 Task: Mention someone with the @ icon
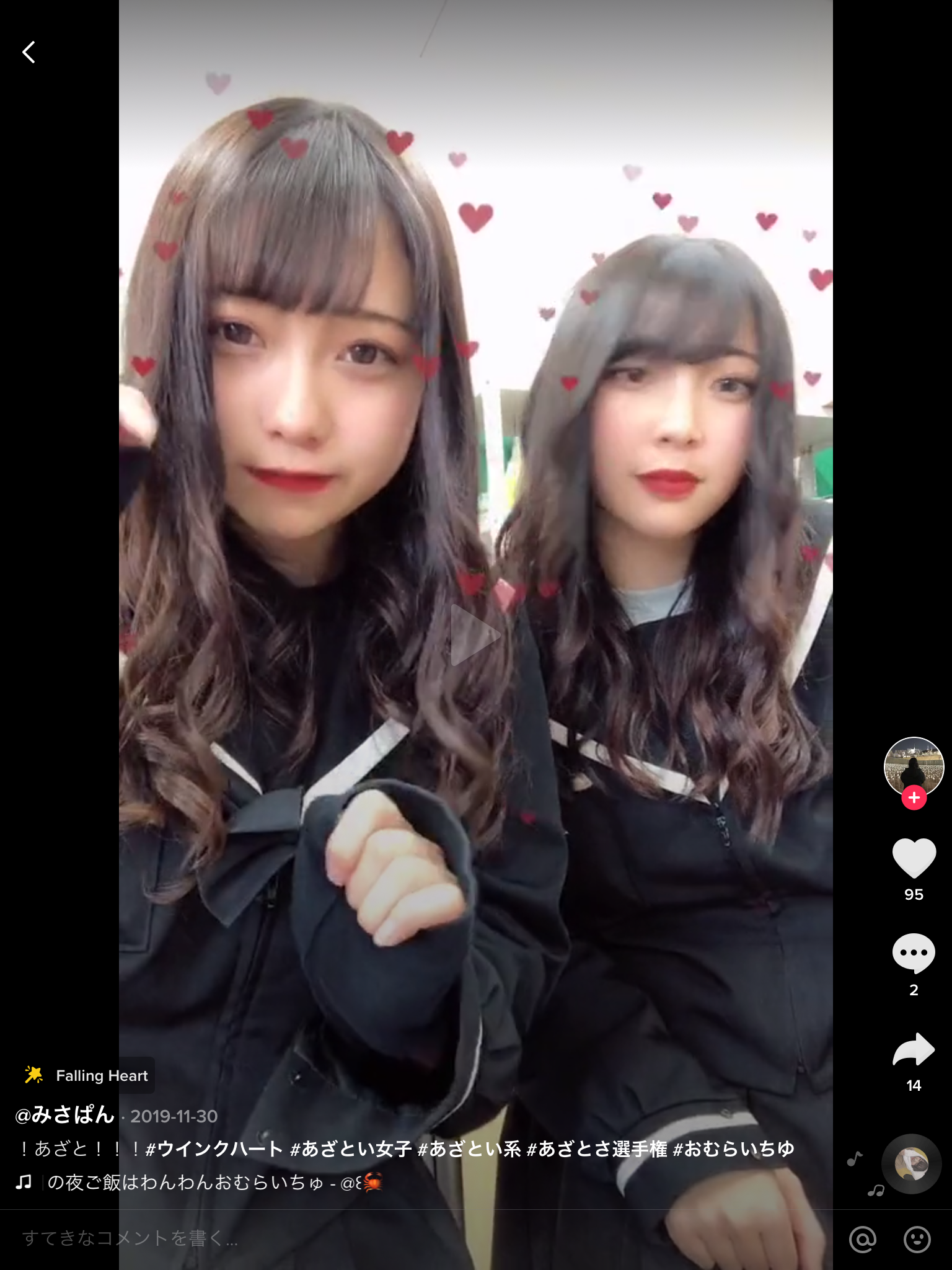[x=862, y=1239]
